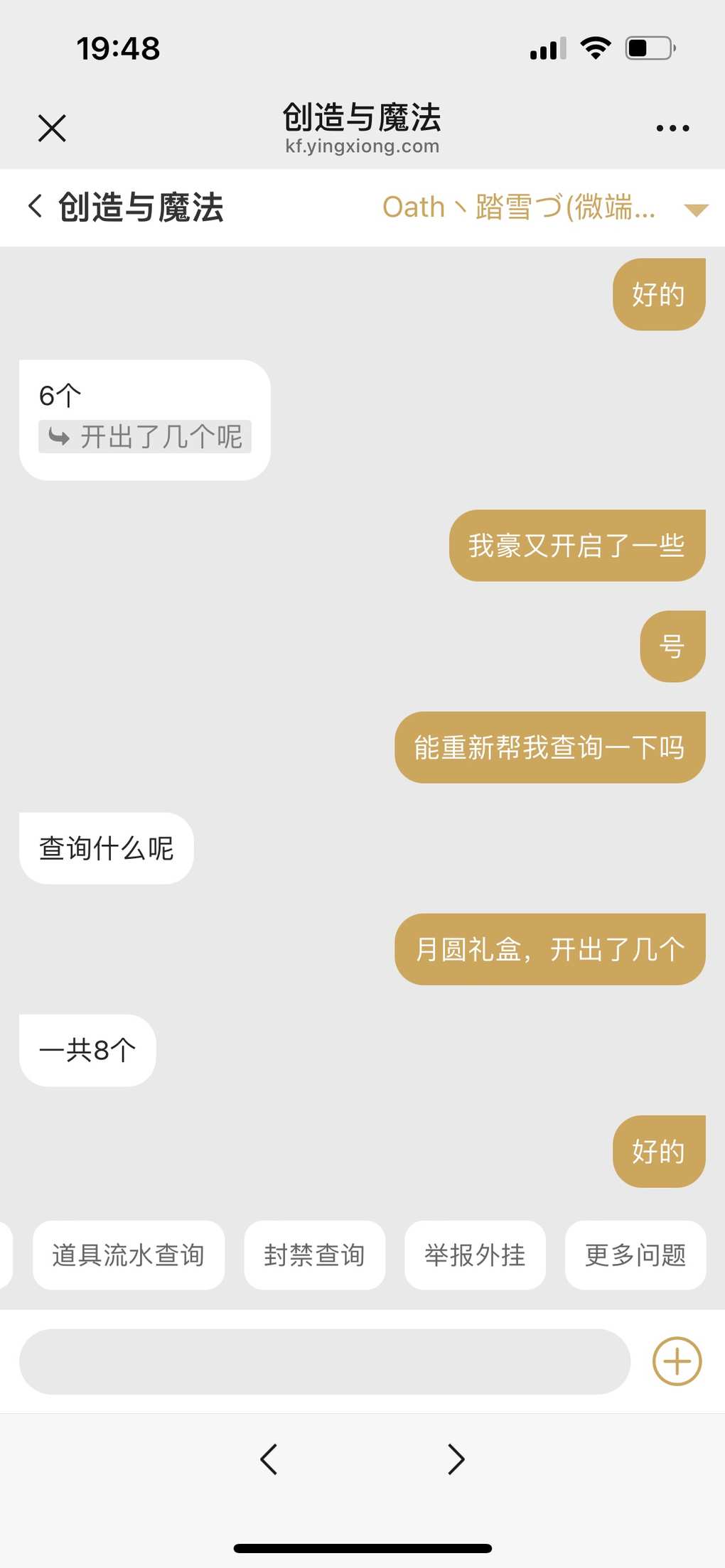Focus the message input field
The height and width of the screenshot is (1568, 725).
tap(325, 1361)
